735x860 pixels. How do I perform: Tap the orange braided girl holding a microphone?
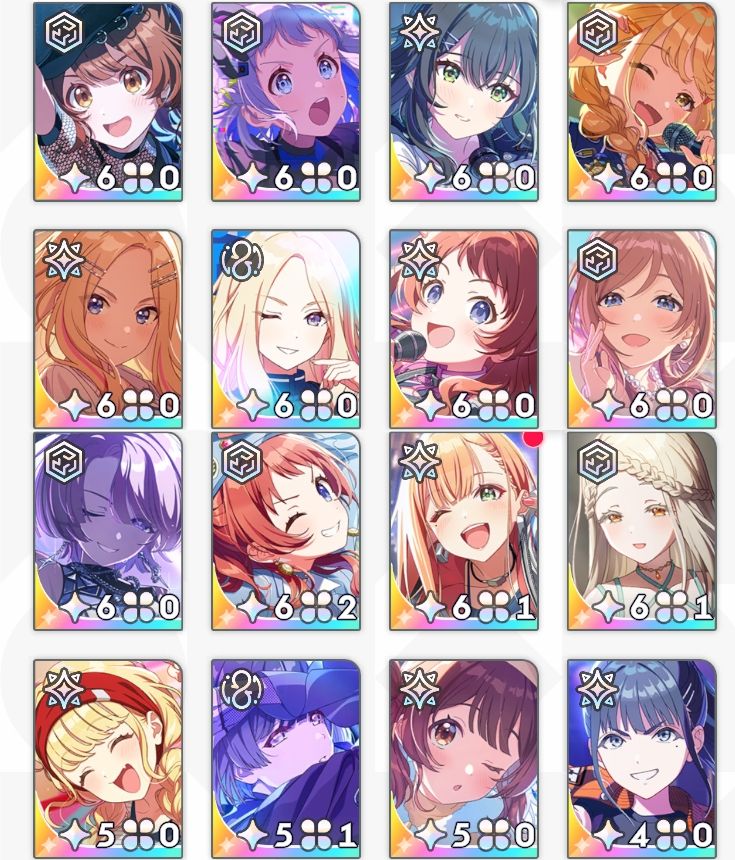(x=641, y=101)
